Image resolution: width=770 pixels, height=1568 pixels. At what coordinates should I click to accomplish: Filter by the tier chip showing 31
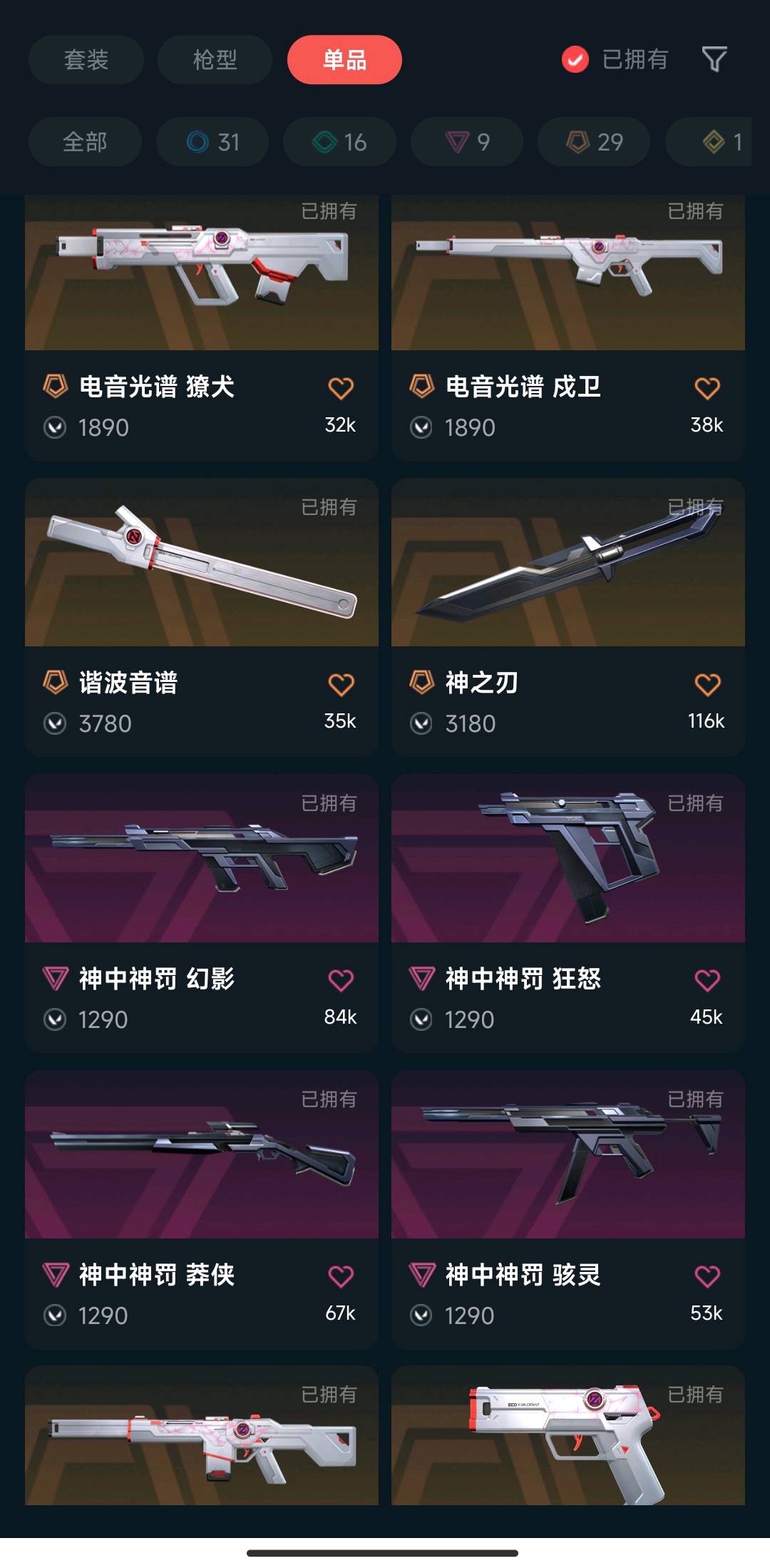click(x=212, y=142)
